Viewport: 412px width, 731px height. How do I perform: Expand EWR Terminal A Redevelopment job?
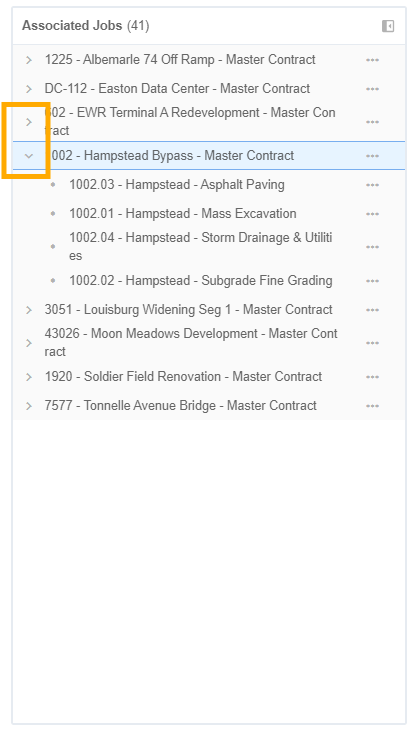pos(29,122)
